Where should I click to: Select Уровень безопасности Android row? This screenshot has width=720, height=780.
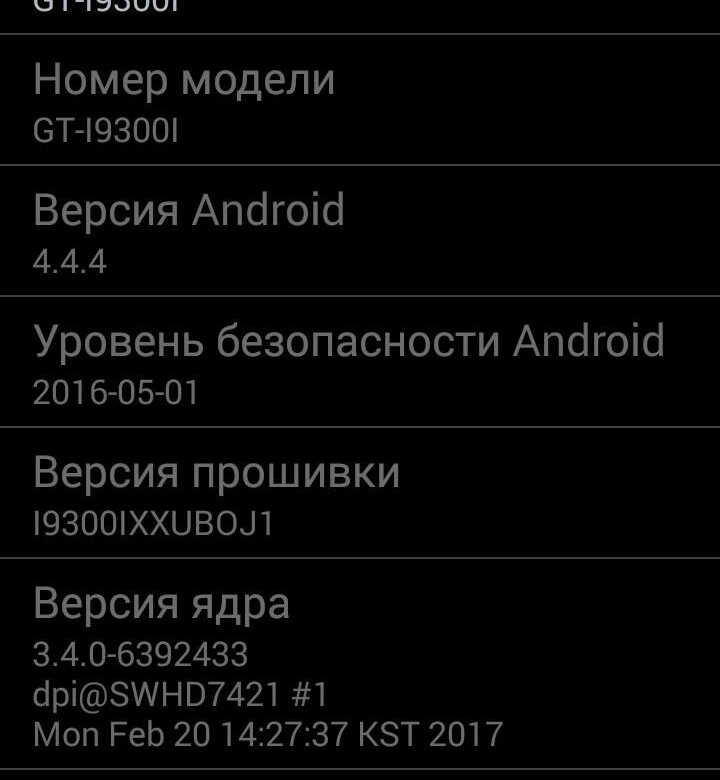[360, 362]
